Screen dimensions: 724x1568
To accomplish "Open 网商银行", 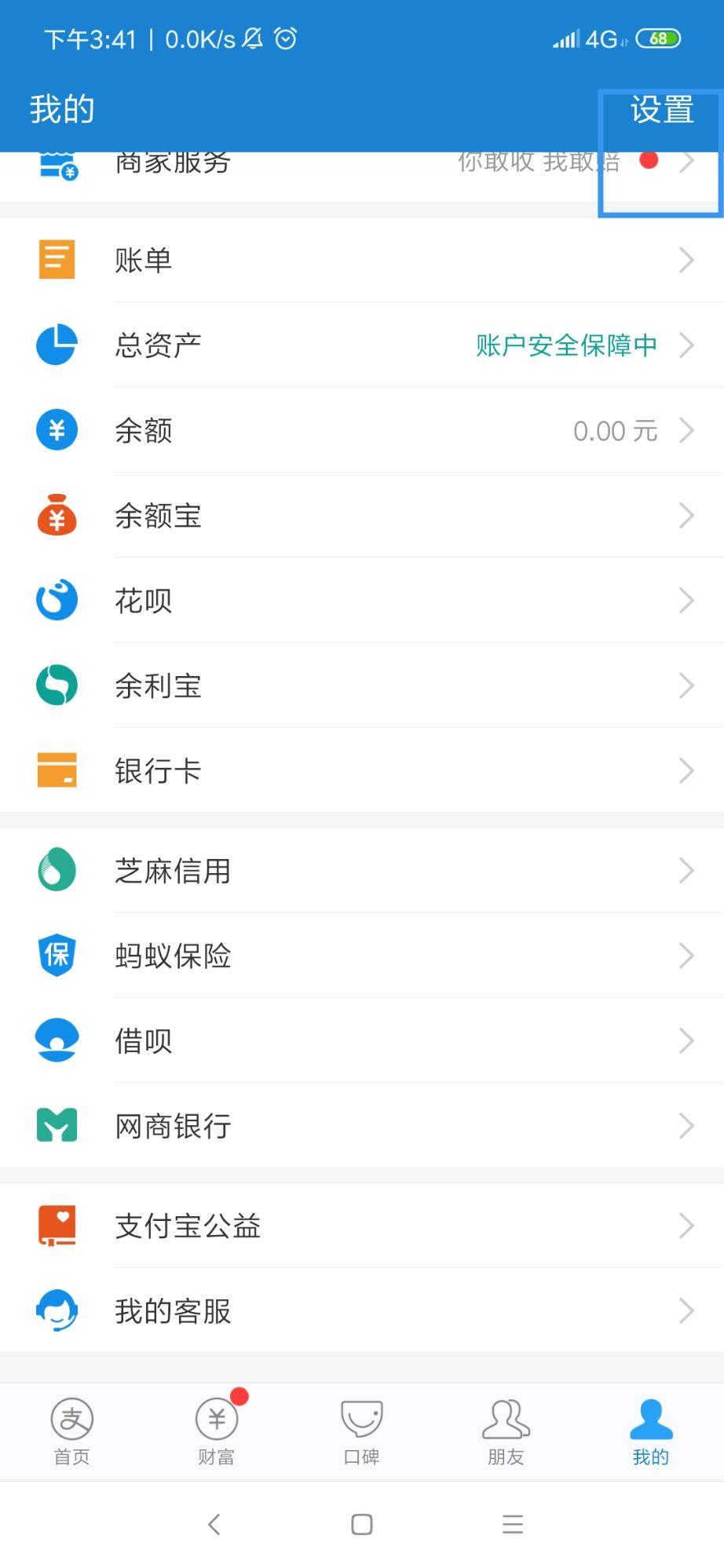I will click(362, 1126).
